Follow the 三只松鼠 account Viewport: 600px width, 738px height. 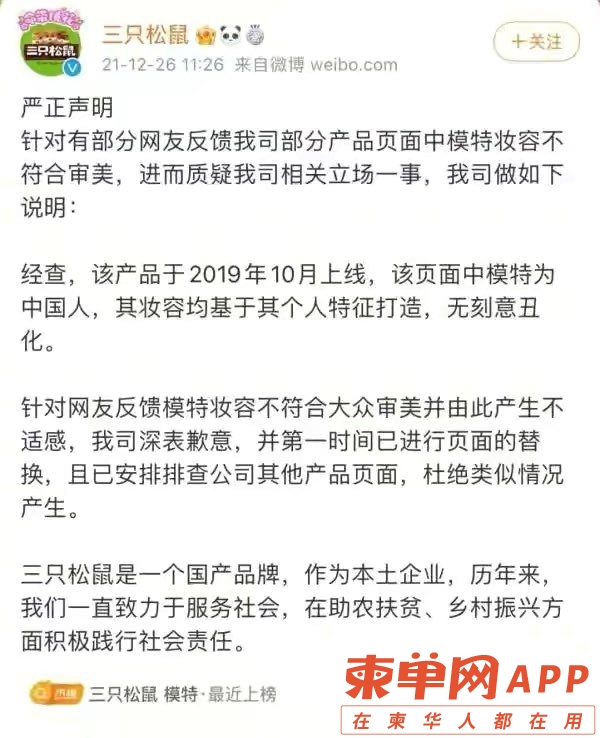tap(536, 42)
